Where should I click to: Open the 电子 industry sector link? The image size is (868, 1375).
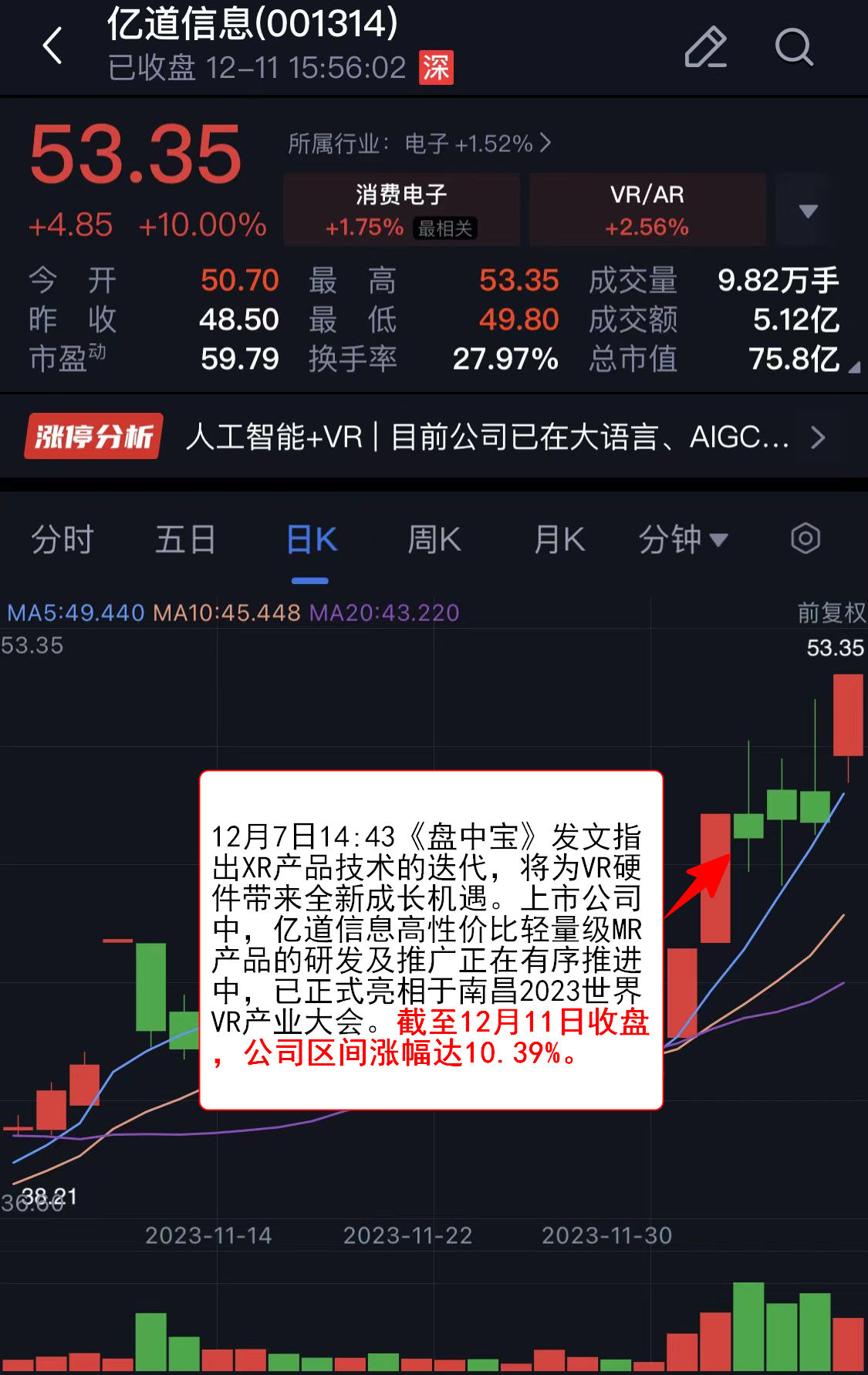click(x=419, y=144)
